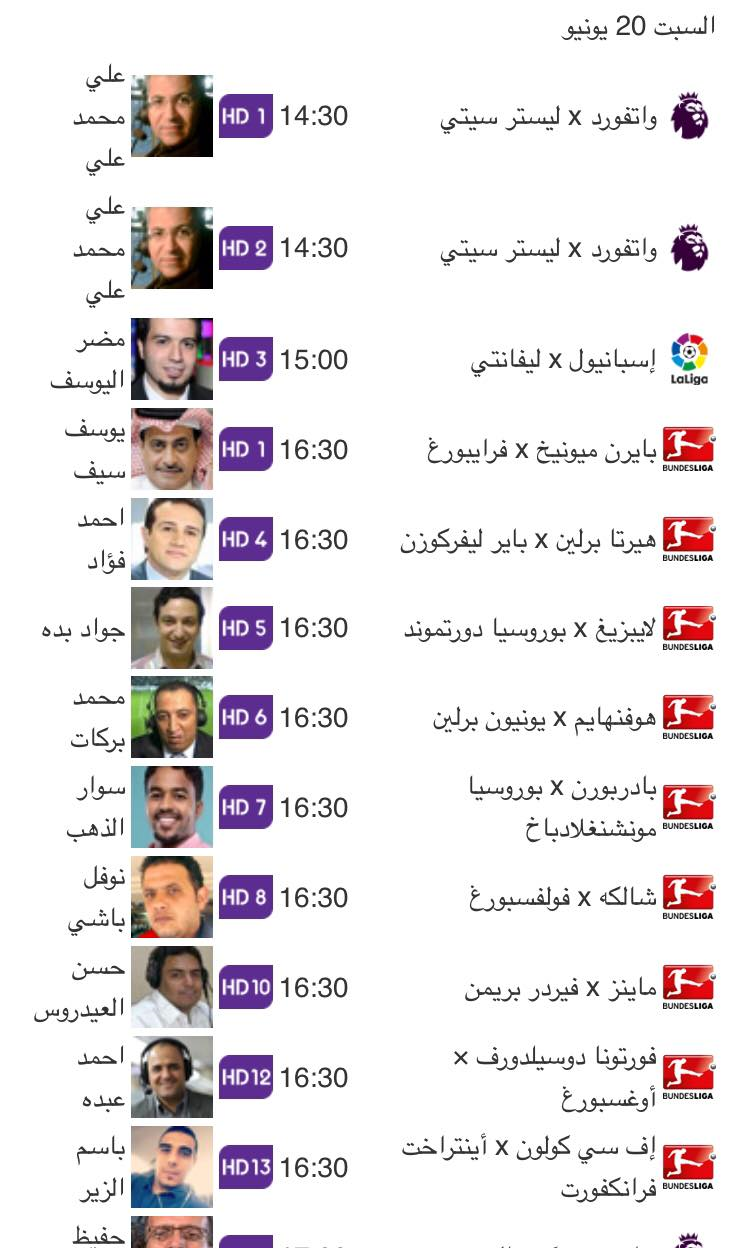Open Hertha Berlin x Bayer Leverkusen match
Image resolution: width=750 pixels, height=1248 pixels.
[x=528, y=541]
